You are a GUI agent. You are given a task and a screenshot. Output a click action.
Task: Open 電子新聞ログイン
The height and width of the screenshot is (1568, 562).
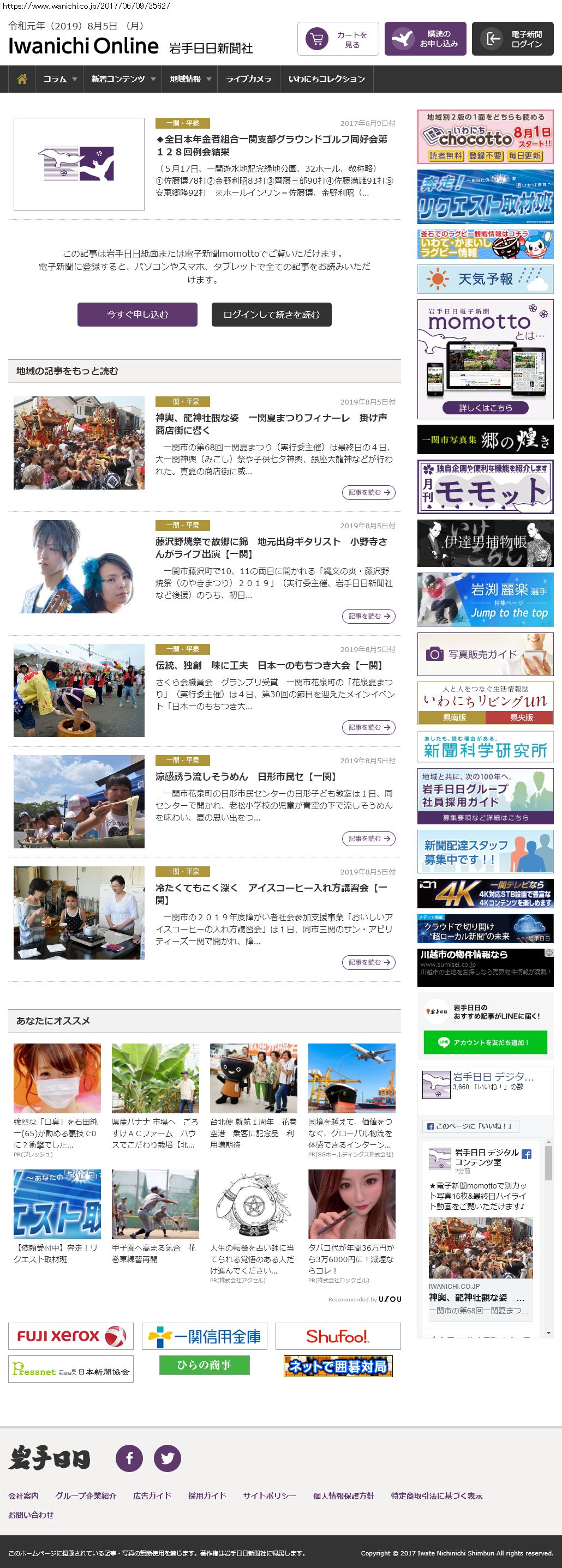pyautogui.click(x=512, y=40)
